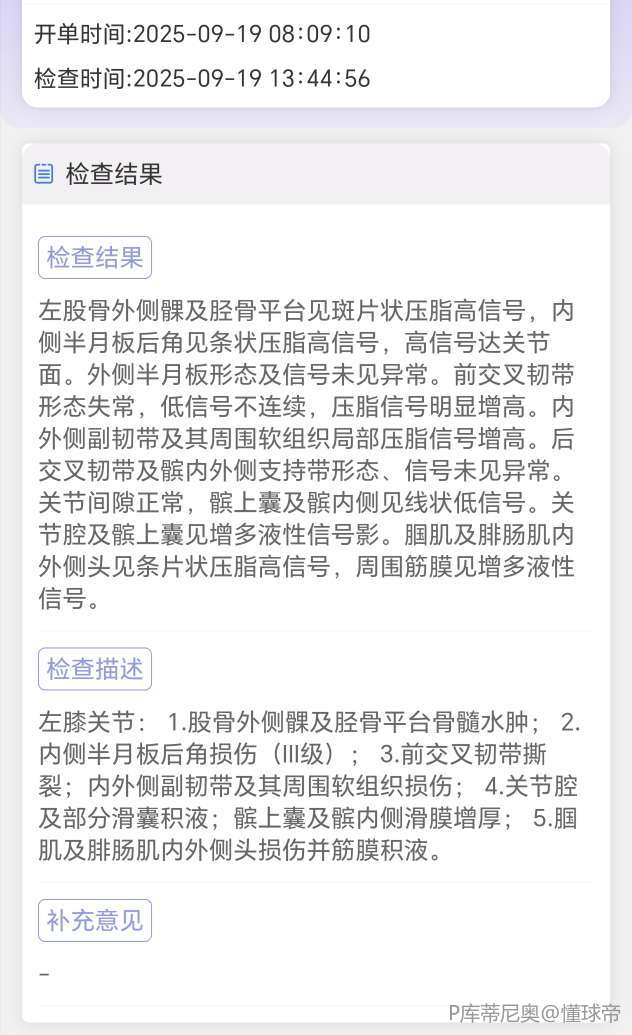Open the 补充意见 tag
This screenshot has width=632, height=1035.
[95, 920]
